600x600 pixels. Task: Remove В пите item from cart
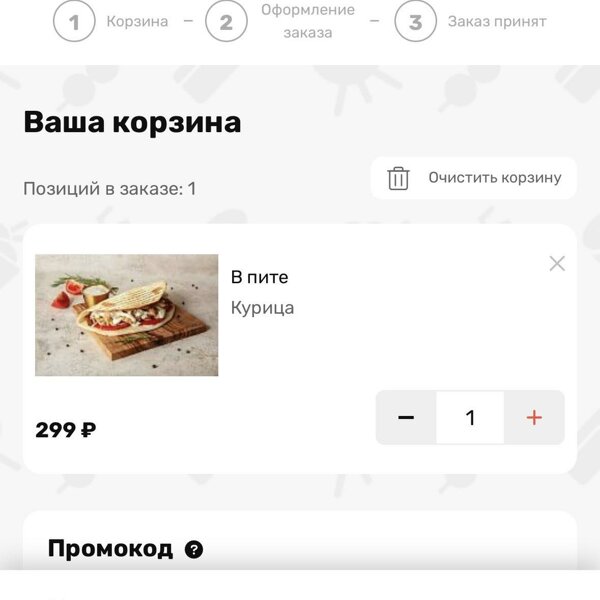[x=557, y=263]
